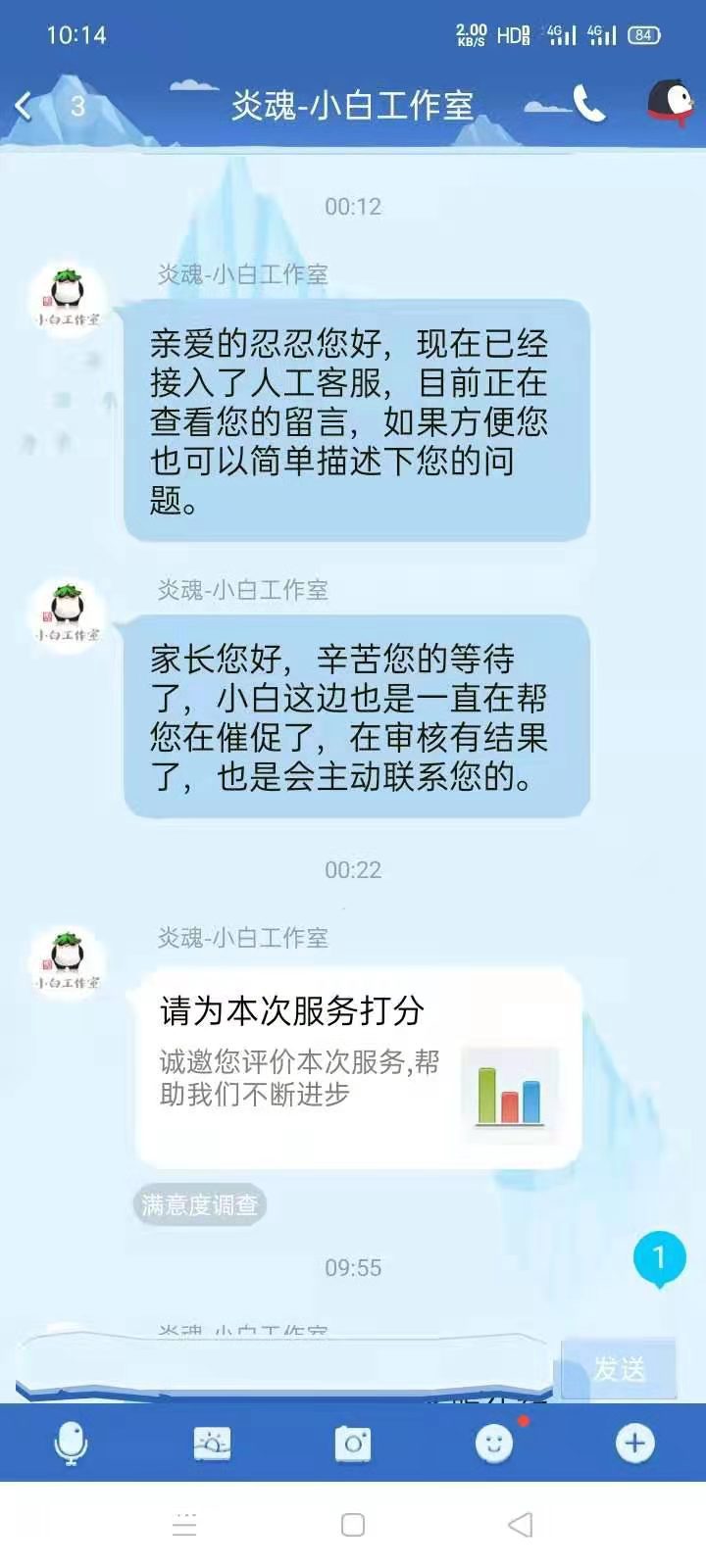Tap the 发送 send button
This screenshot has width=706, height=1568.
pyautogui.click(x=619, y=1368)
